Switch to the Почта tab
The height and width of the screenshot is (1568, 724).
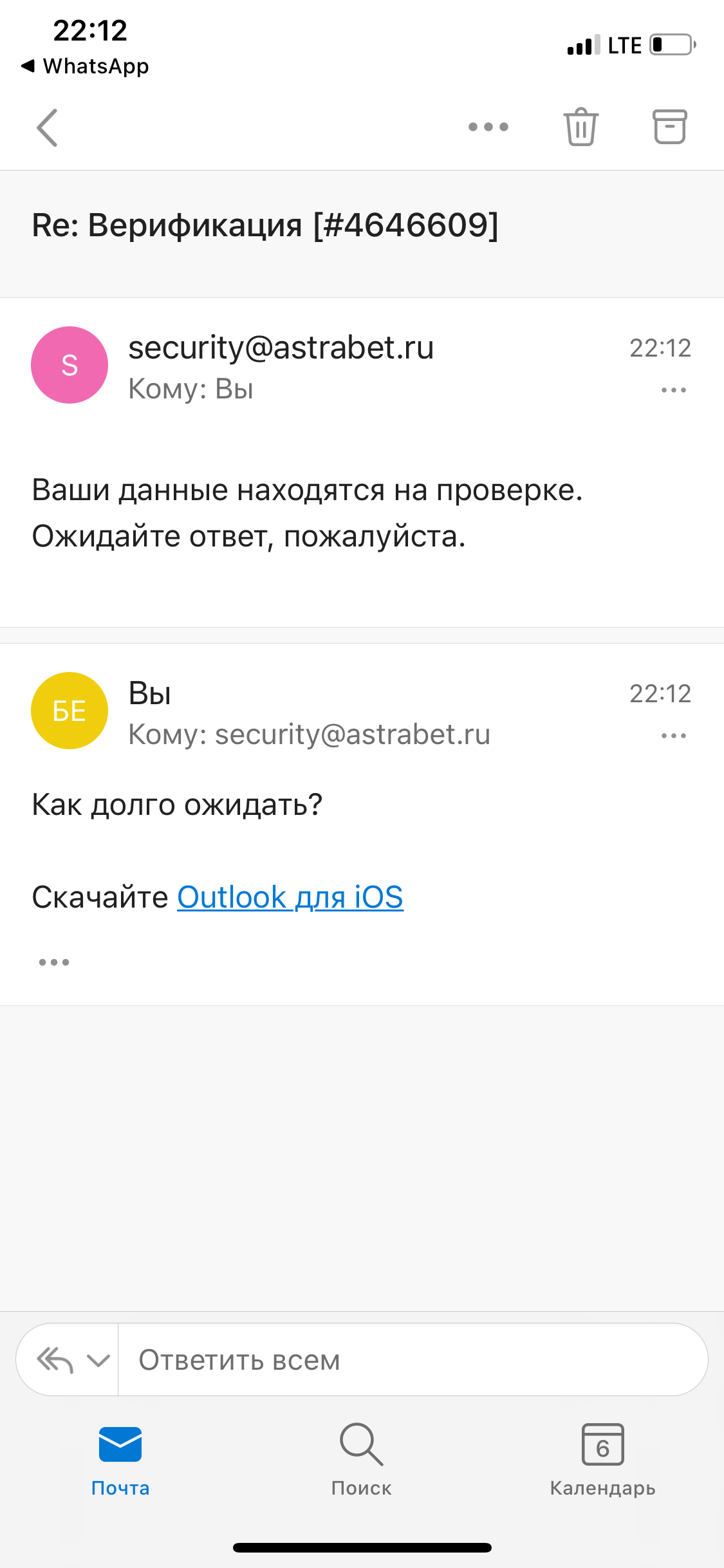point(120,1460)
